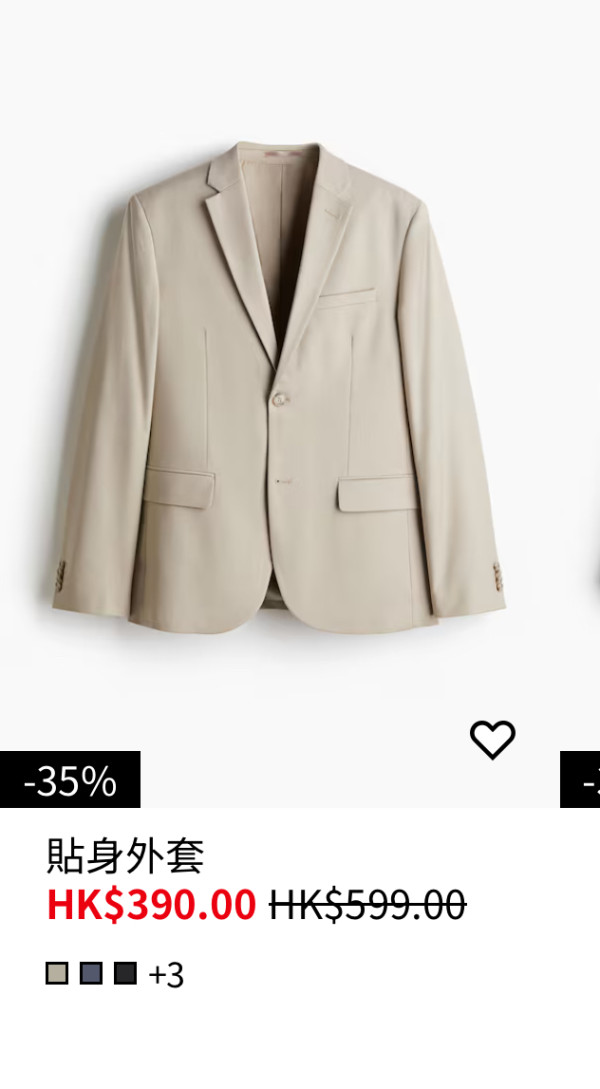Select the beige color swatch
This screenshot has width=600, height=1089.
(x=57, y=973)
